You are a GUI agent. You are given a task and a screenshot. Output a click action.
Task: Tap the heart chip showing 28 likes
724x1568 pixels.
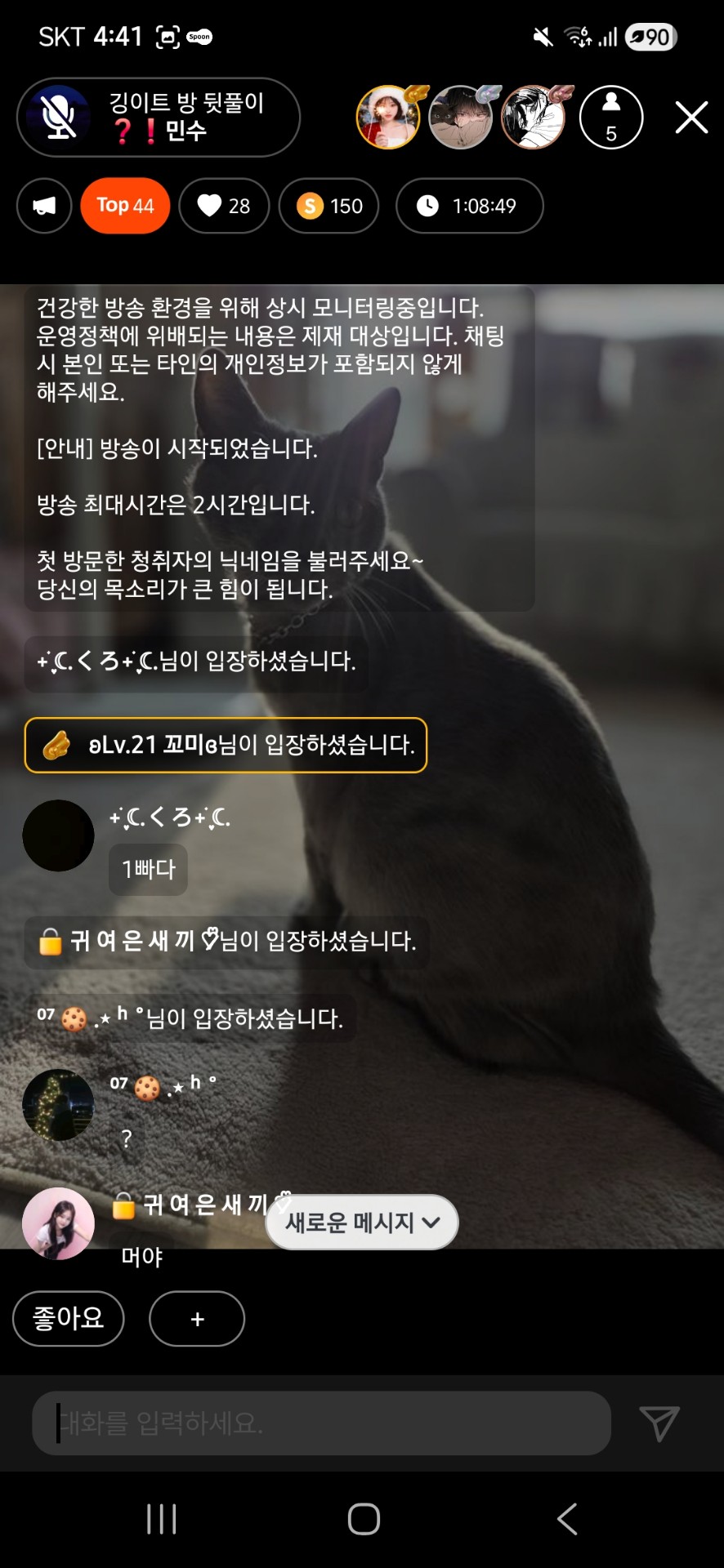coord(224,206)
